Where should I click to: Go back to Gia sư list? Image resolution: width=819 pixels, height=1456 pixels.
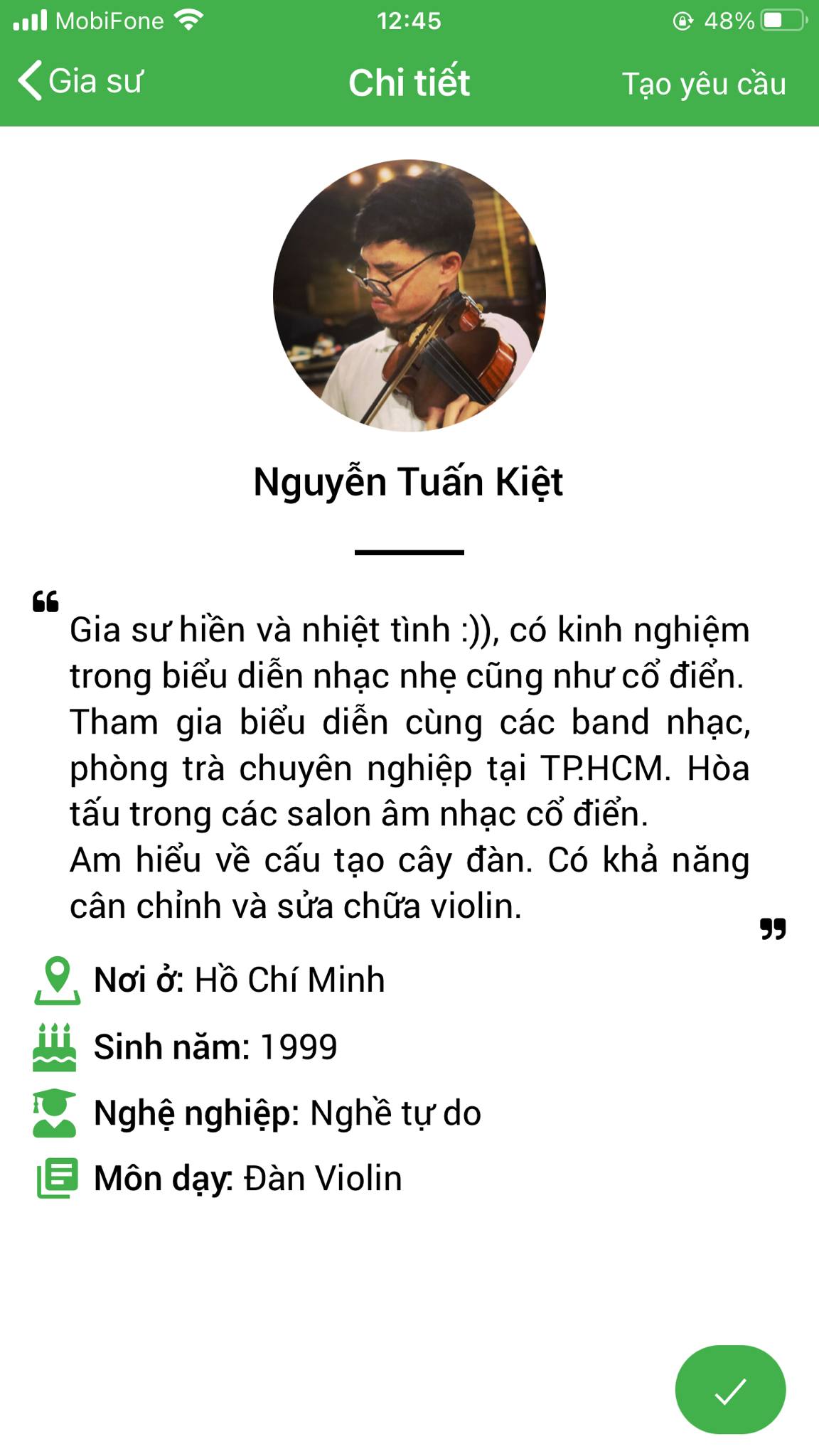80,81
